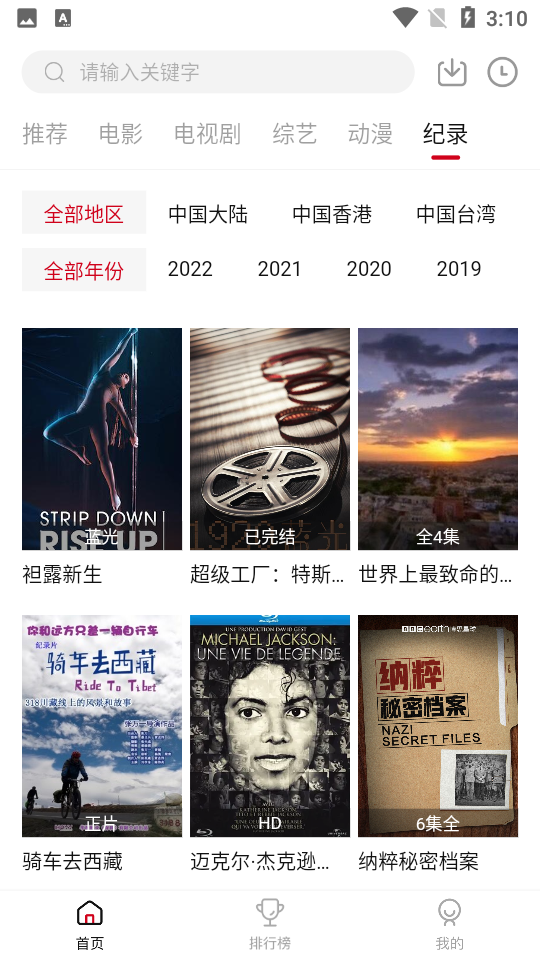Go to the 我的 bottom tab

(x=449, y=924)
